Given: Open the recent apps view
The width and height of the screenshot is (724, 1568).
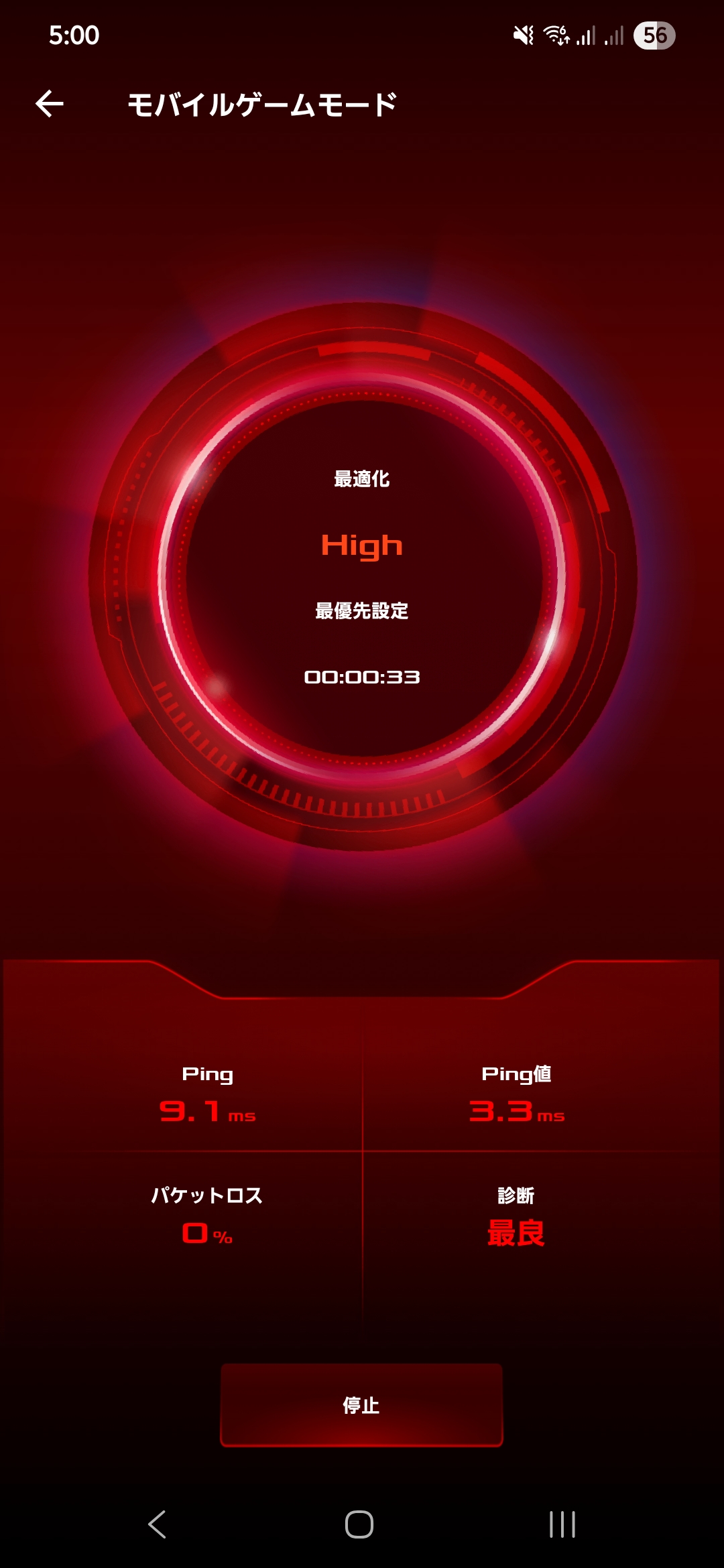Looking at the screenshot, I should (562, 1524).
